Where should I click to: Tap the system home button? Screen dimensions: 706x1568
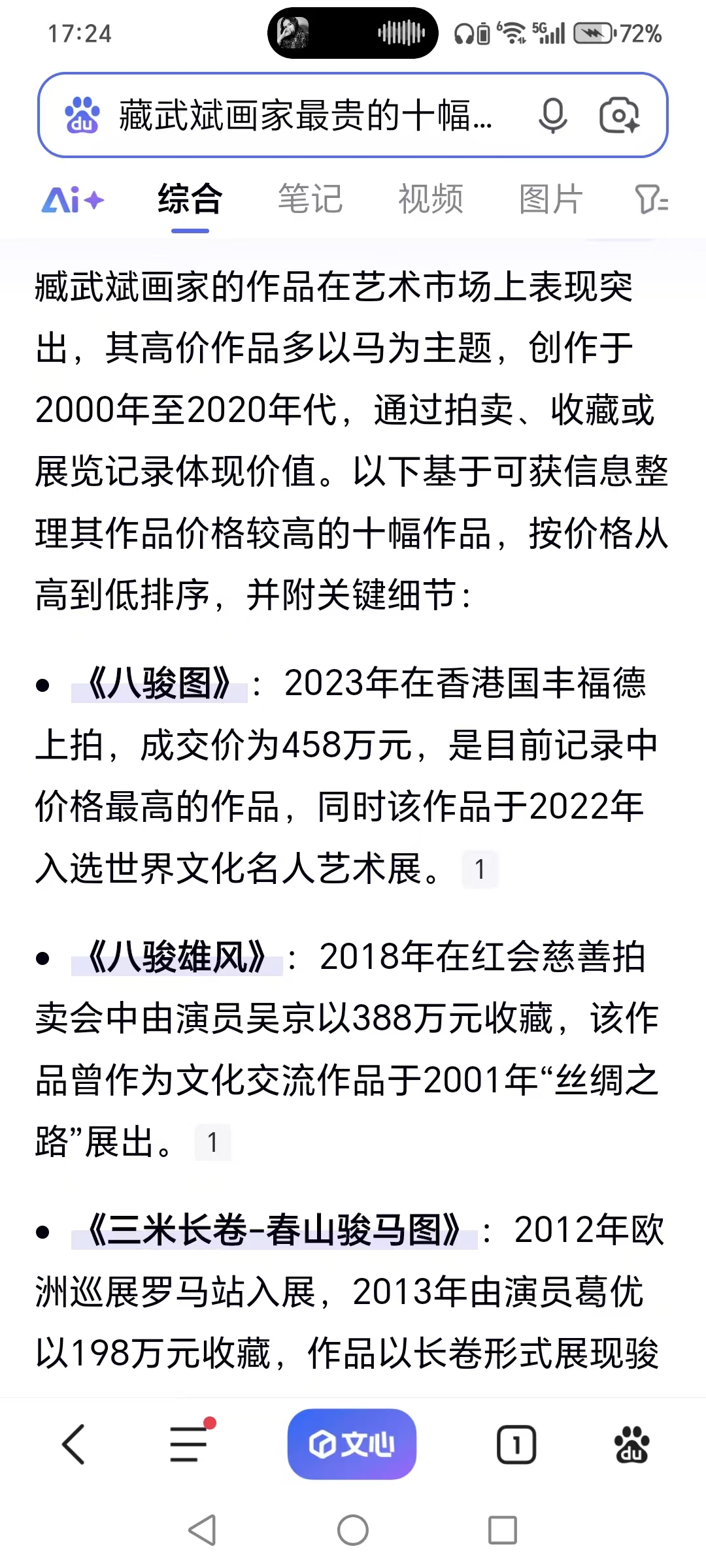pos(353,1530)
